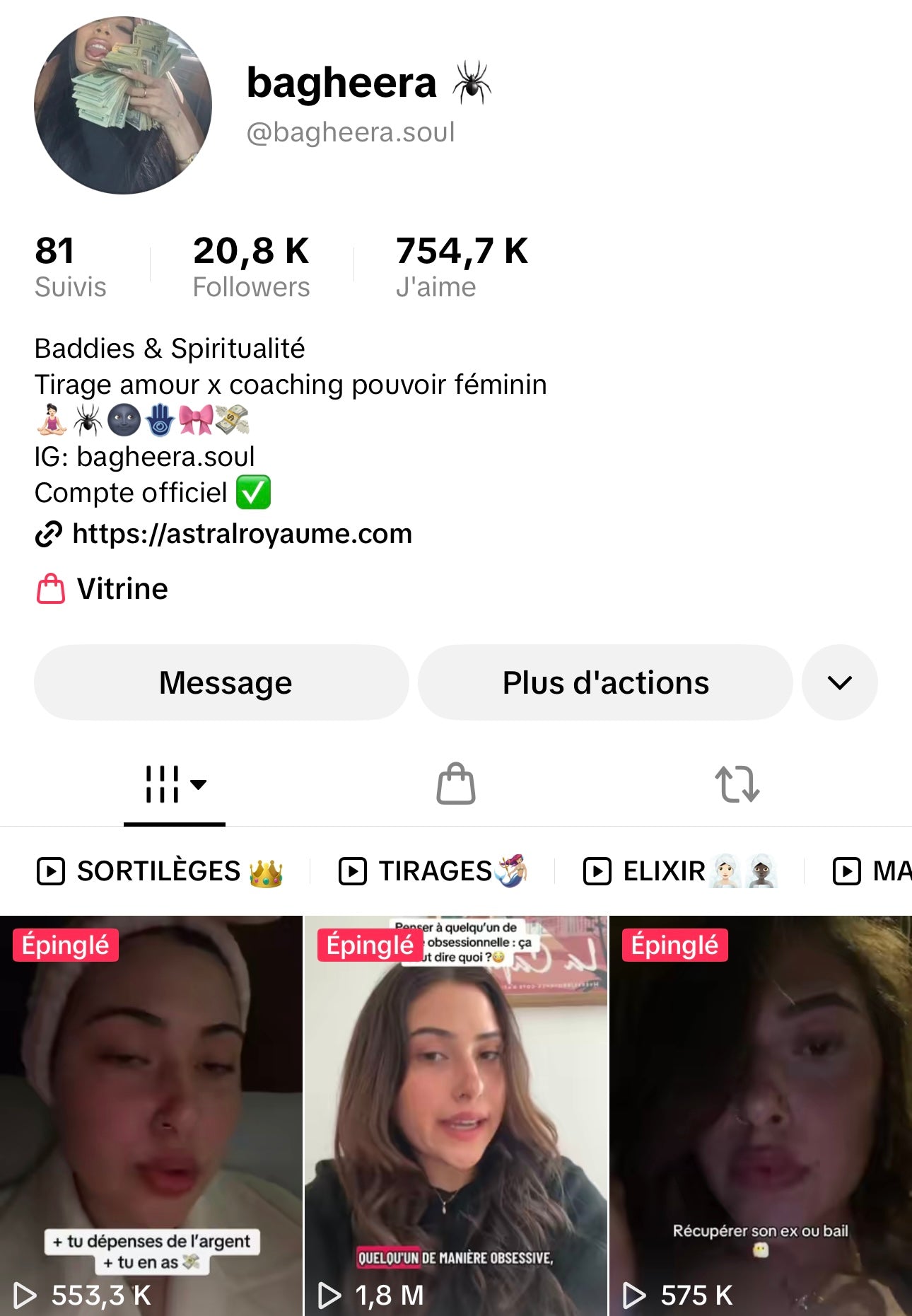Image resolution: width=912 pixels, height=1316 pixels.
Task: Open the ELIXIR playlist
Action: [x=679, y=871]
